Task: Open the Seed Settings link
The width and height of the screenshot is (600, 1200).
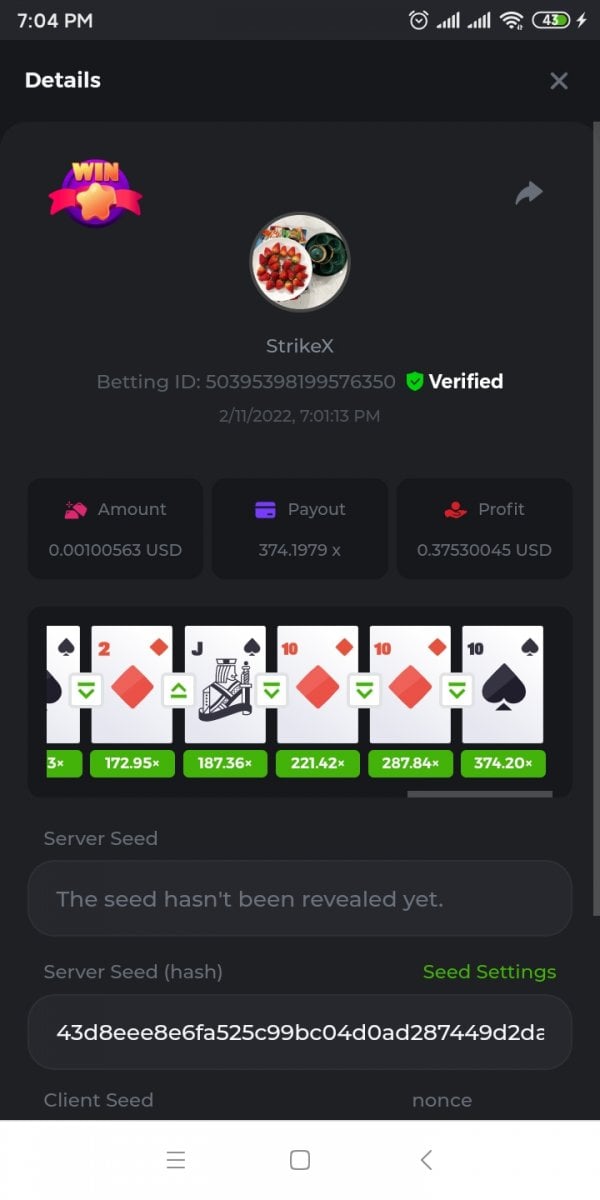Action: pos(489,972)
